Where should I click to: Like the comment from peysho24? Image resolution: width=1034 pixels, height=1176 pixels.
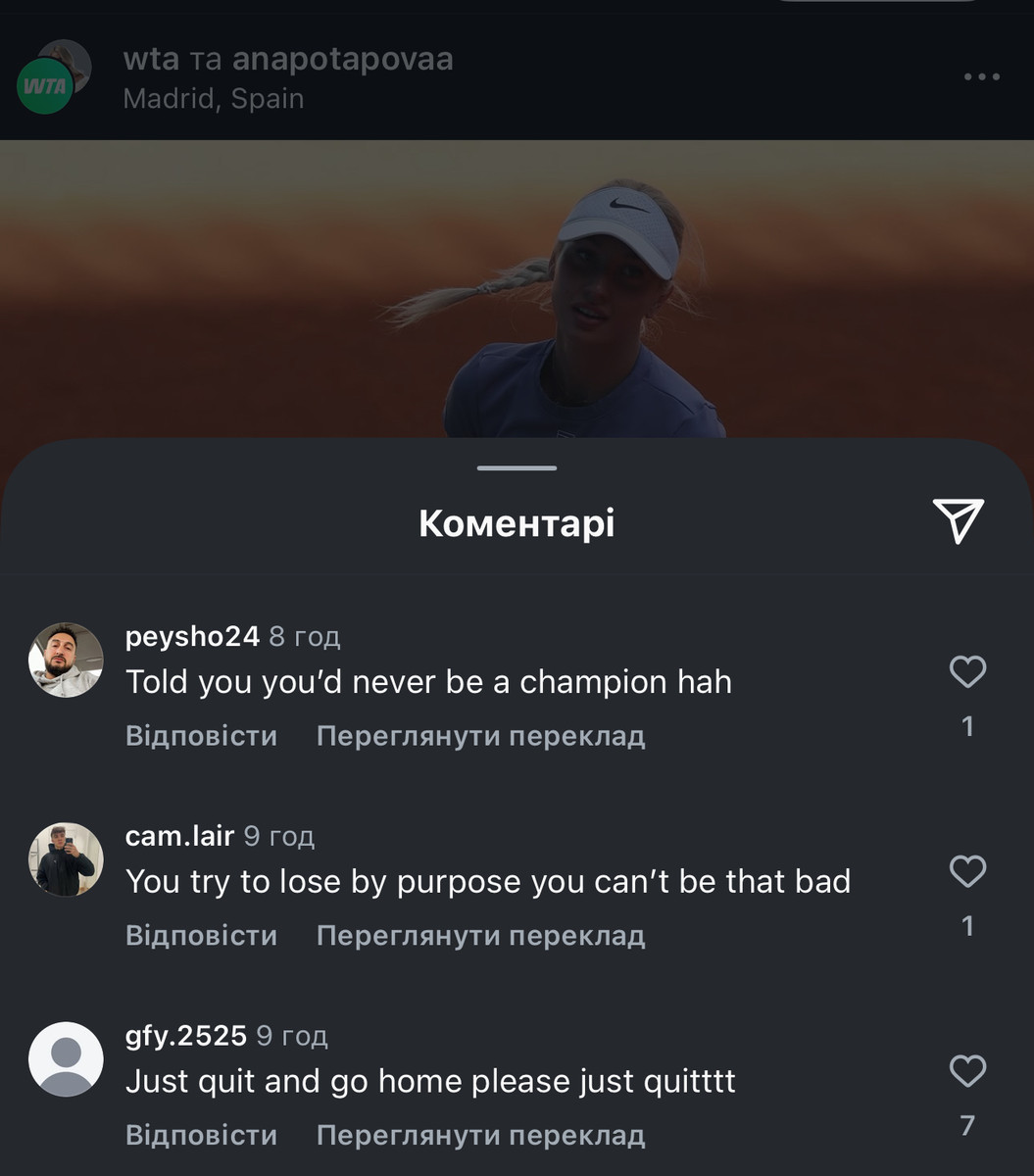(x=967, y=672)
